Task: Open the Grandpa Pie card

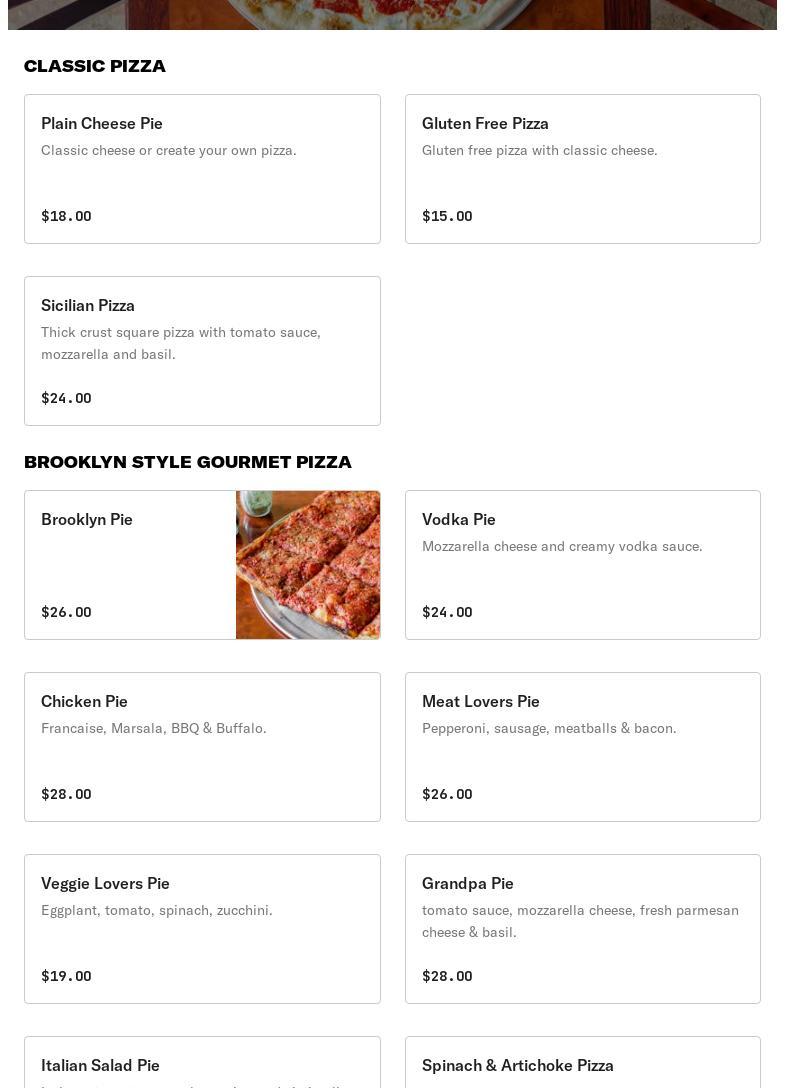Action: pyautogui.click(x=582, y=929)
